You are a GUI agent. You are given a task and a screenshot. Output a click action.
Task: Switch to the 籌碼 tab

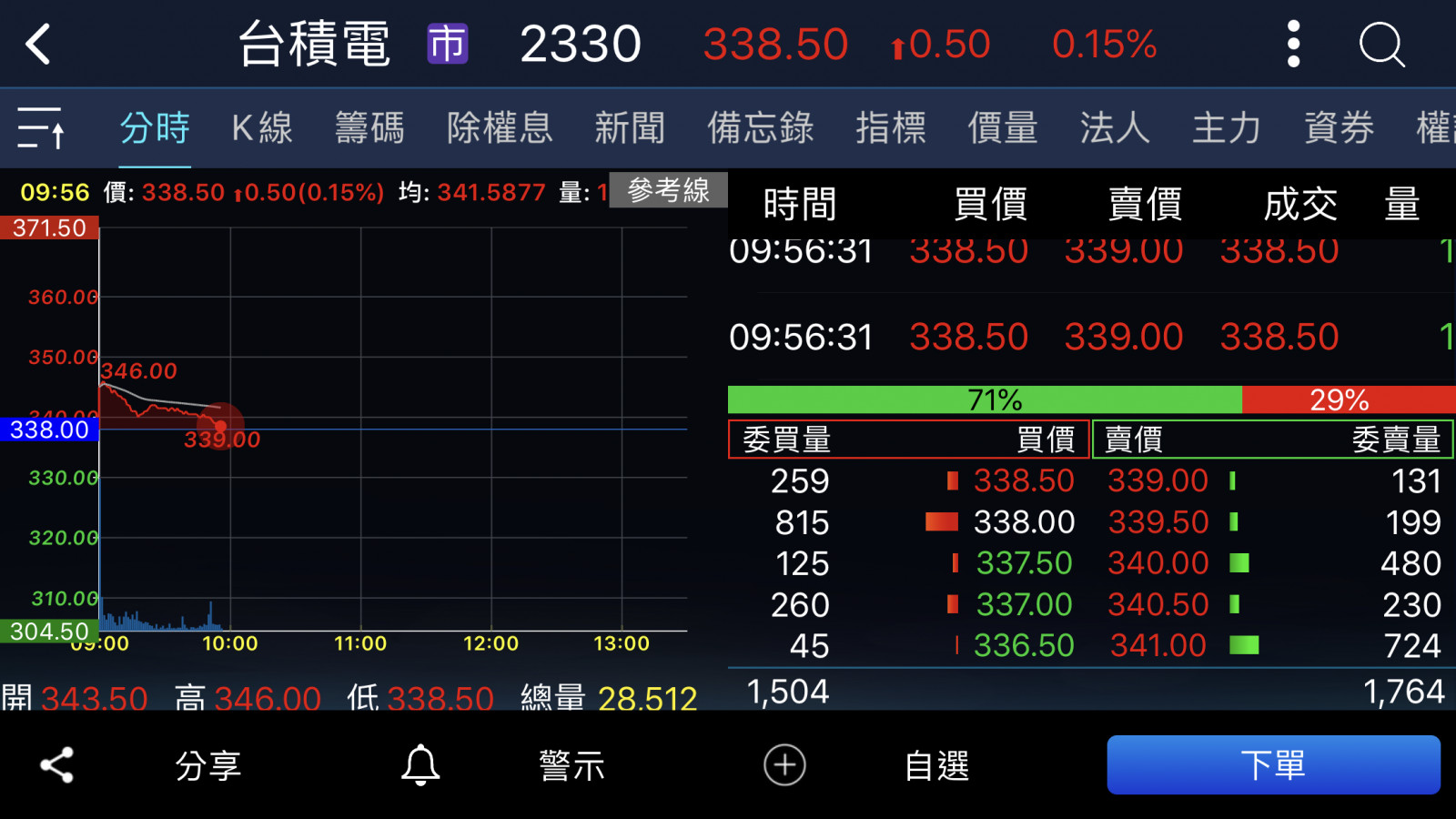pyautogui.click(x=369, y=127)
